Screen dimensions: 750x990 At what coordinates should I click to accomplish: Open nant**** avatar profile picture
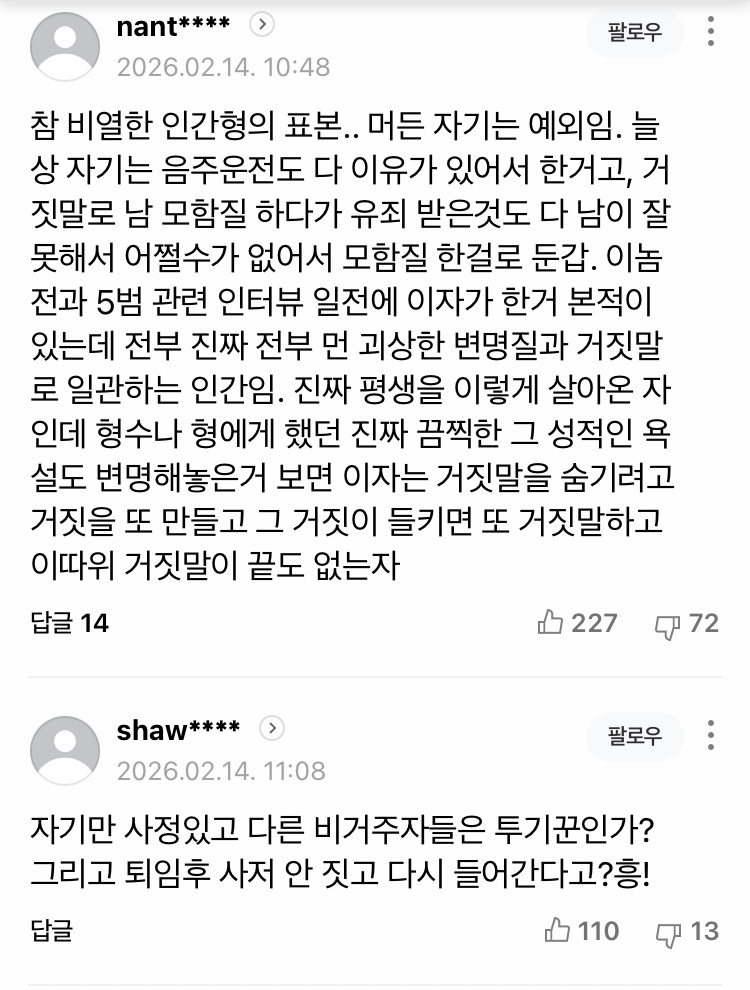[66, 47]
